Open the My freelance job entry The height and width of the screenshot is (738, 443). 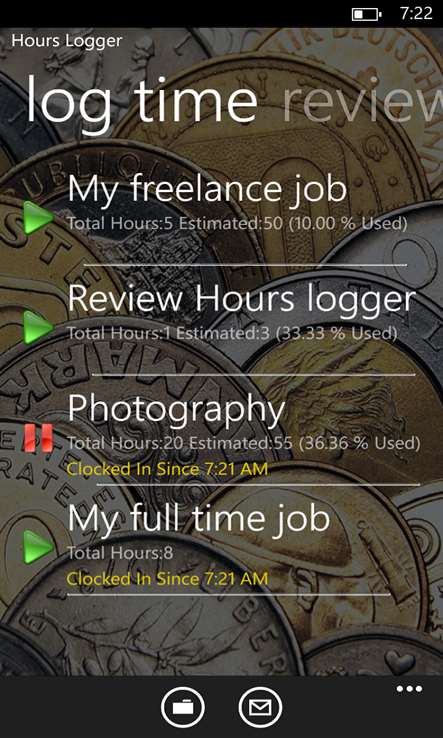click(x=238, y=202)
